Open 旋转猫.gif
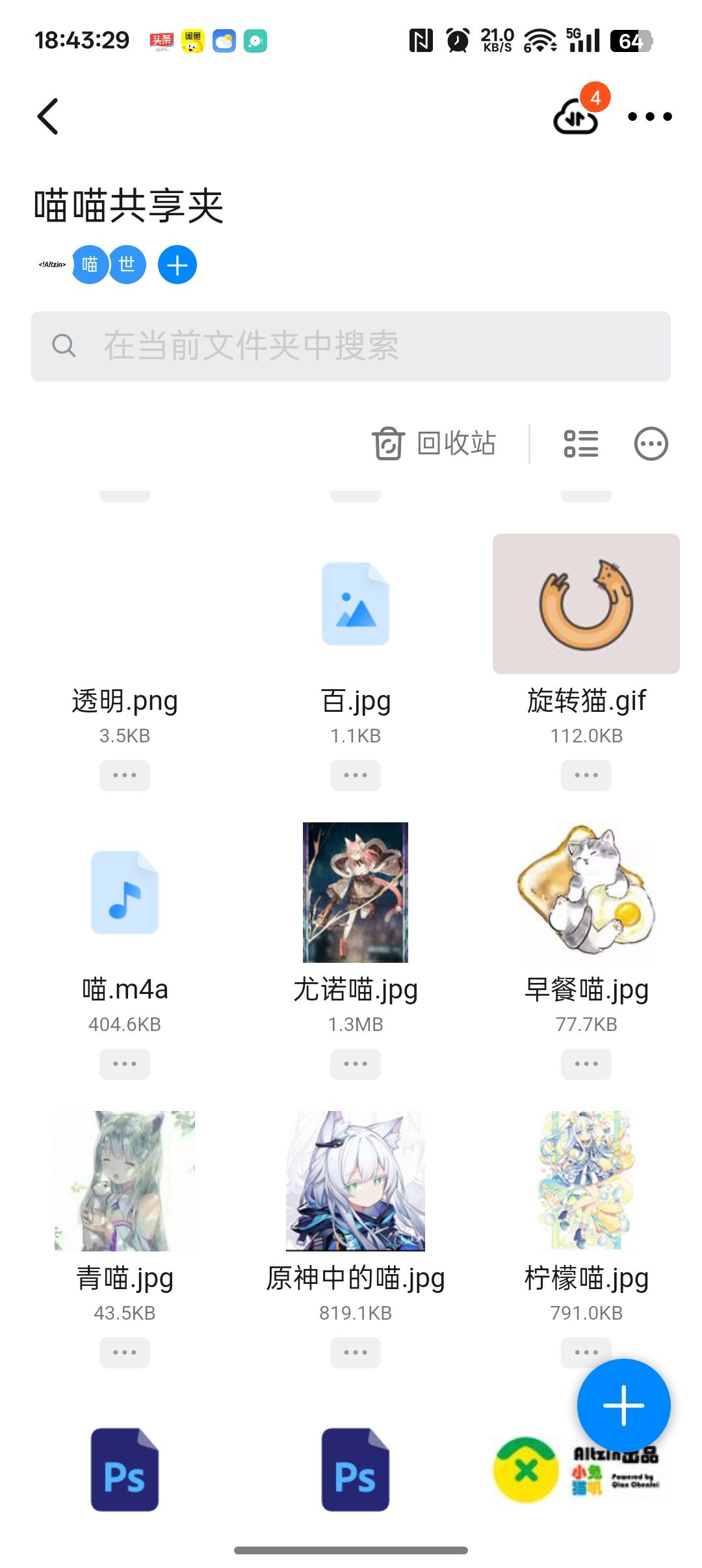Screen dimensions: 702x1568 pyautogui.click(x=586, y=604)
